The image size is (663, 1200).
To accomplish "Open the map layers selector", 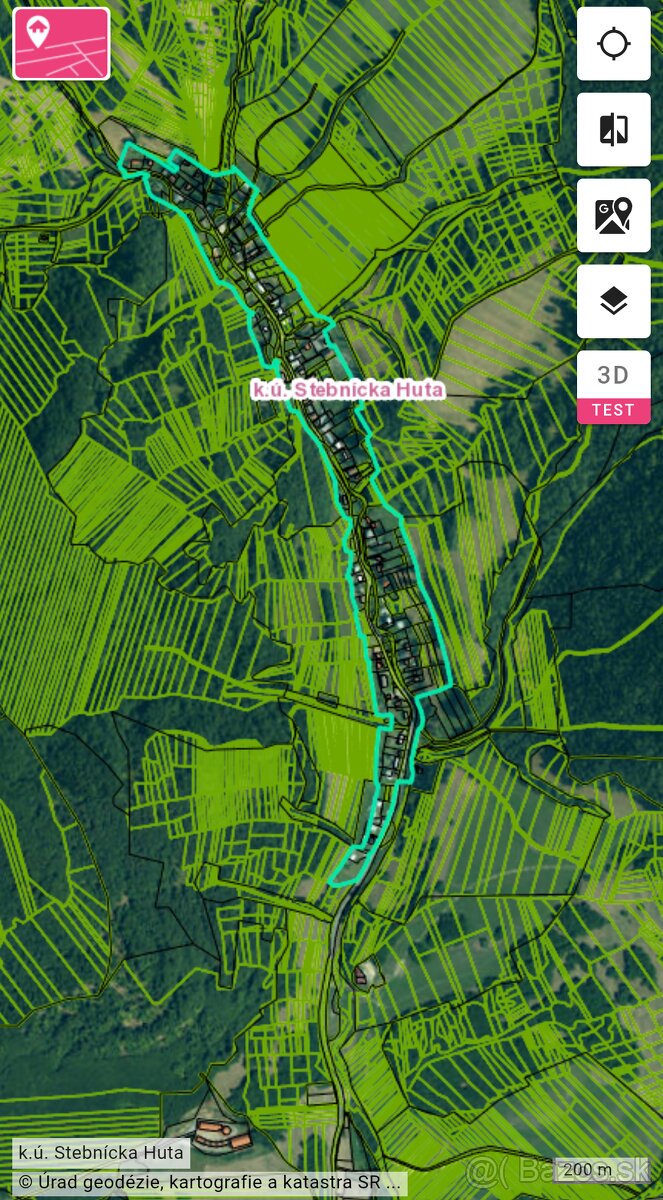I will coord(613,300).
